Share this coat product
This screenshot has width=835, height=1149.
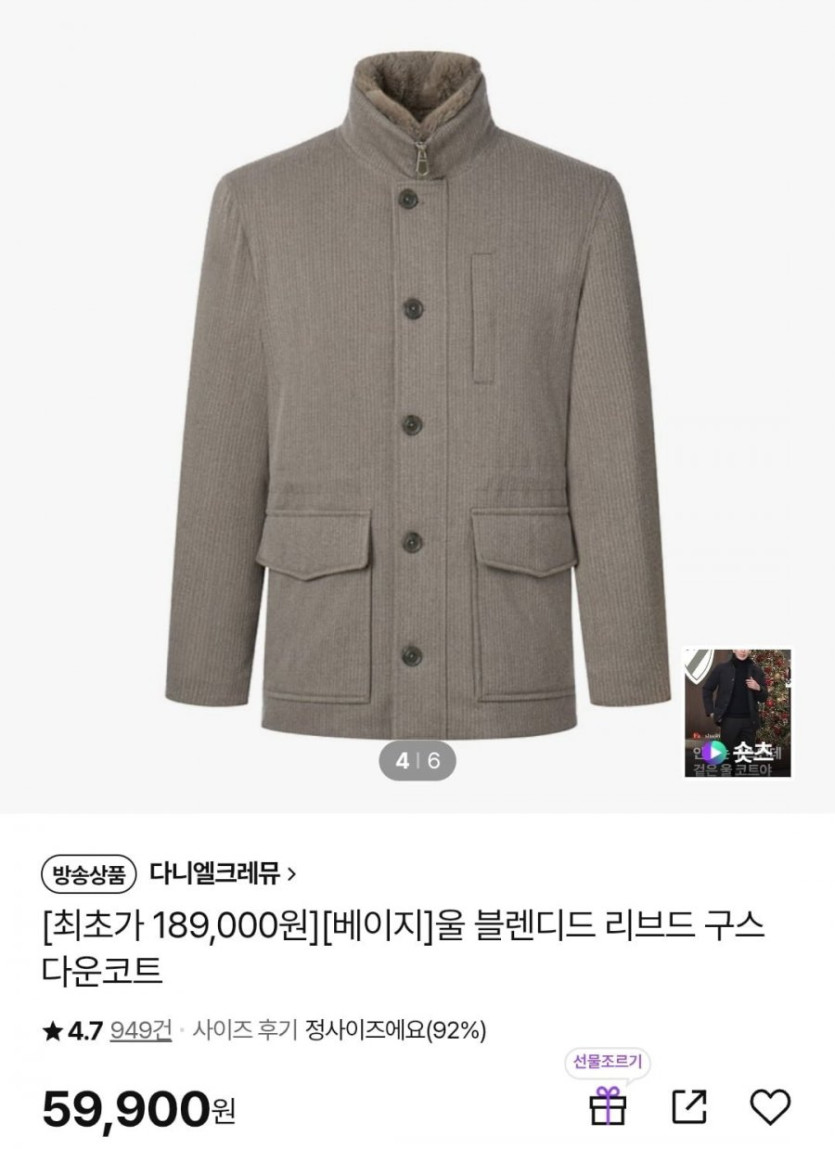[x=689, y=1106]
